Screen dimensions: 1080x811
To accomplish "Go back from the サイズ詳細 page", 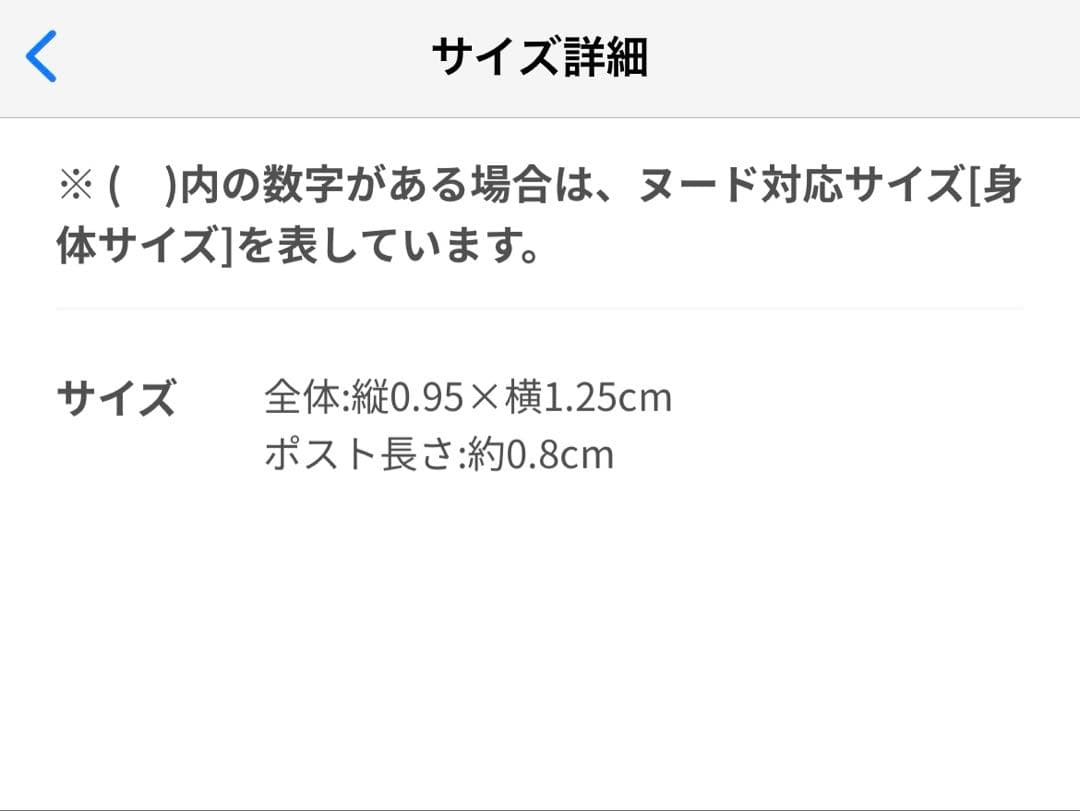I will 42,57.
